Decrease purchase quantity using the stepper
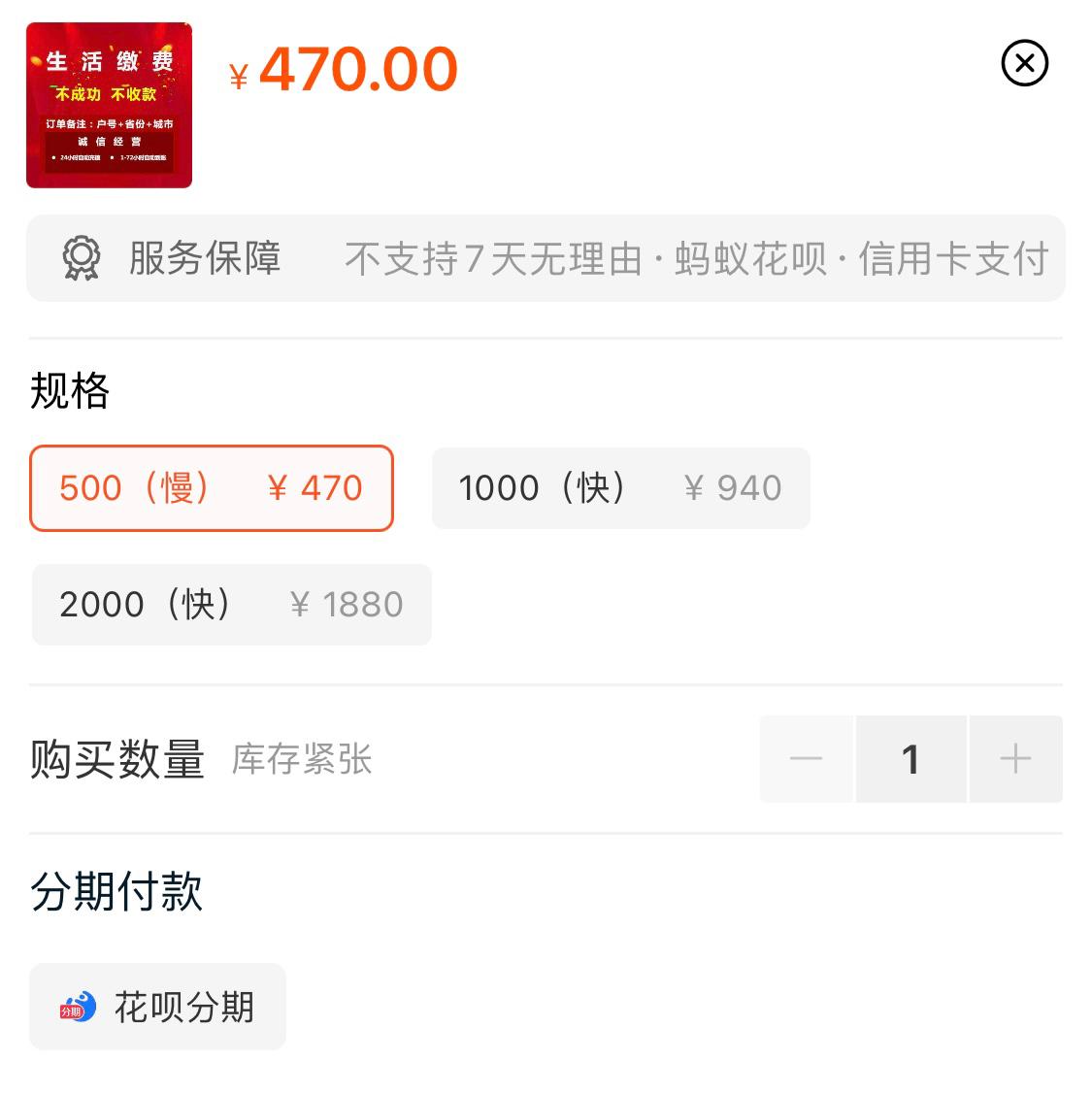1092x1094 pixels. [x=806, y=760]
